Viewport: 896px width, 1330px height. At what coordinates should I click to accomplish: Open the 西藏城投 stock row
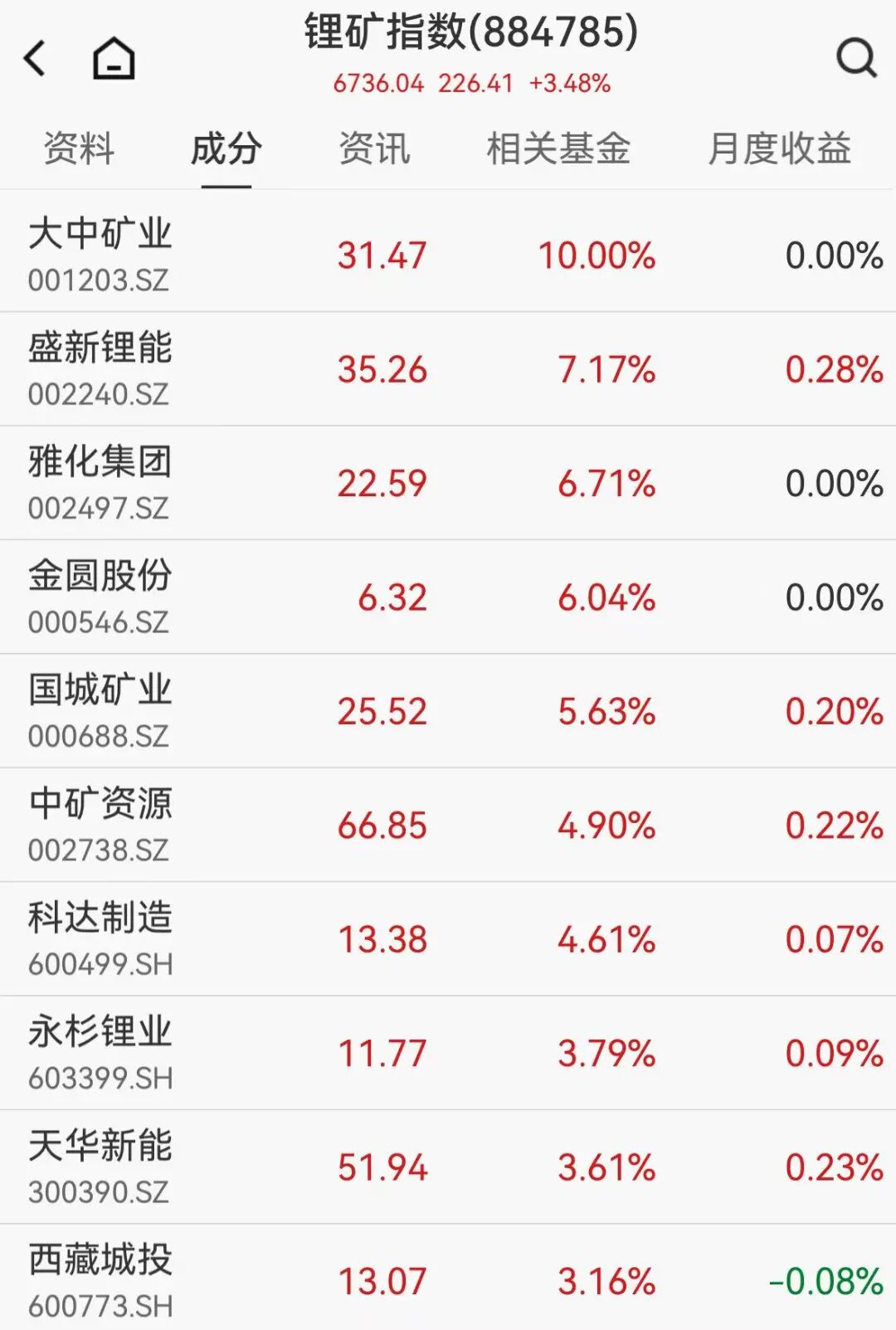click(448, 1279)
